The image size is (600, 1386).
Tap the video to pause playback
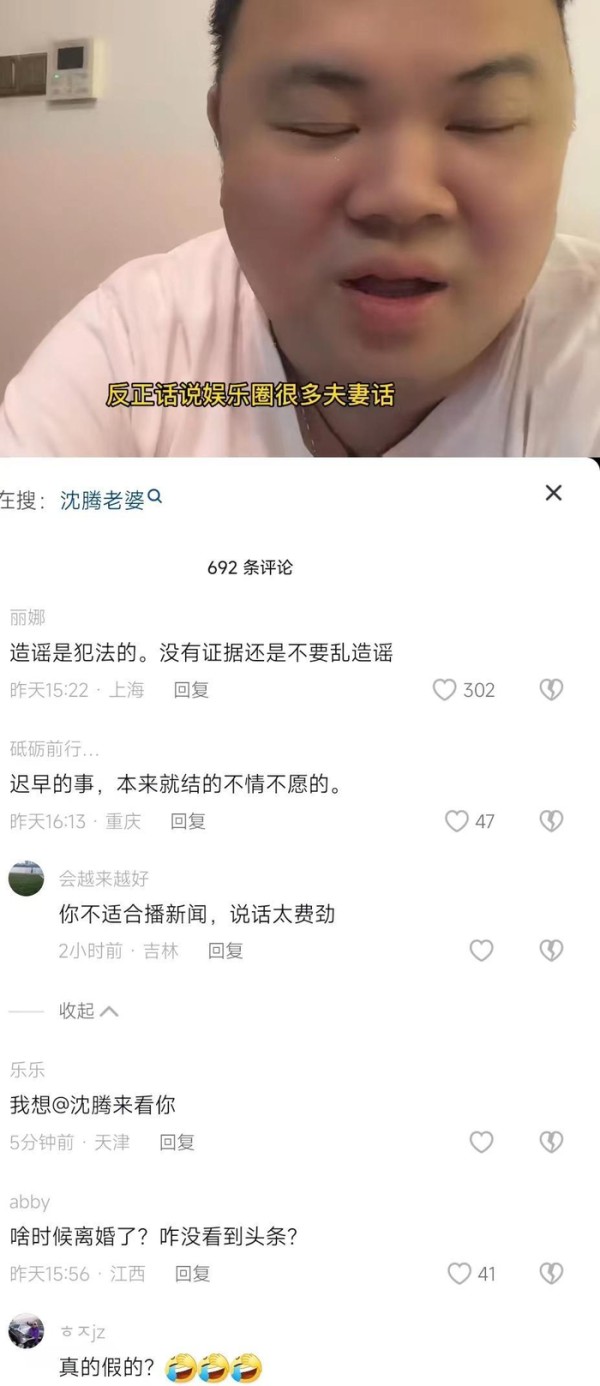coord(300,200)
